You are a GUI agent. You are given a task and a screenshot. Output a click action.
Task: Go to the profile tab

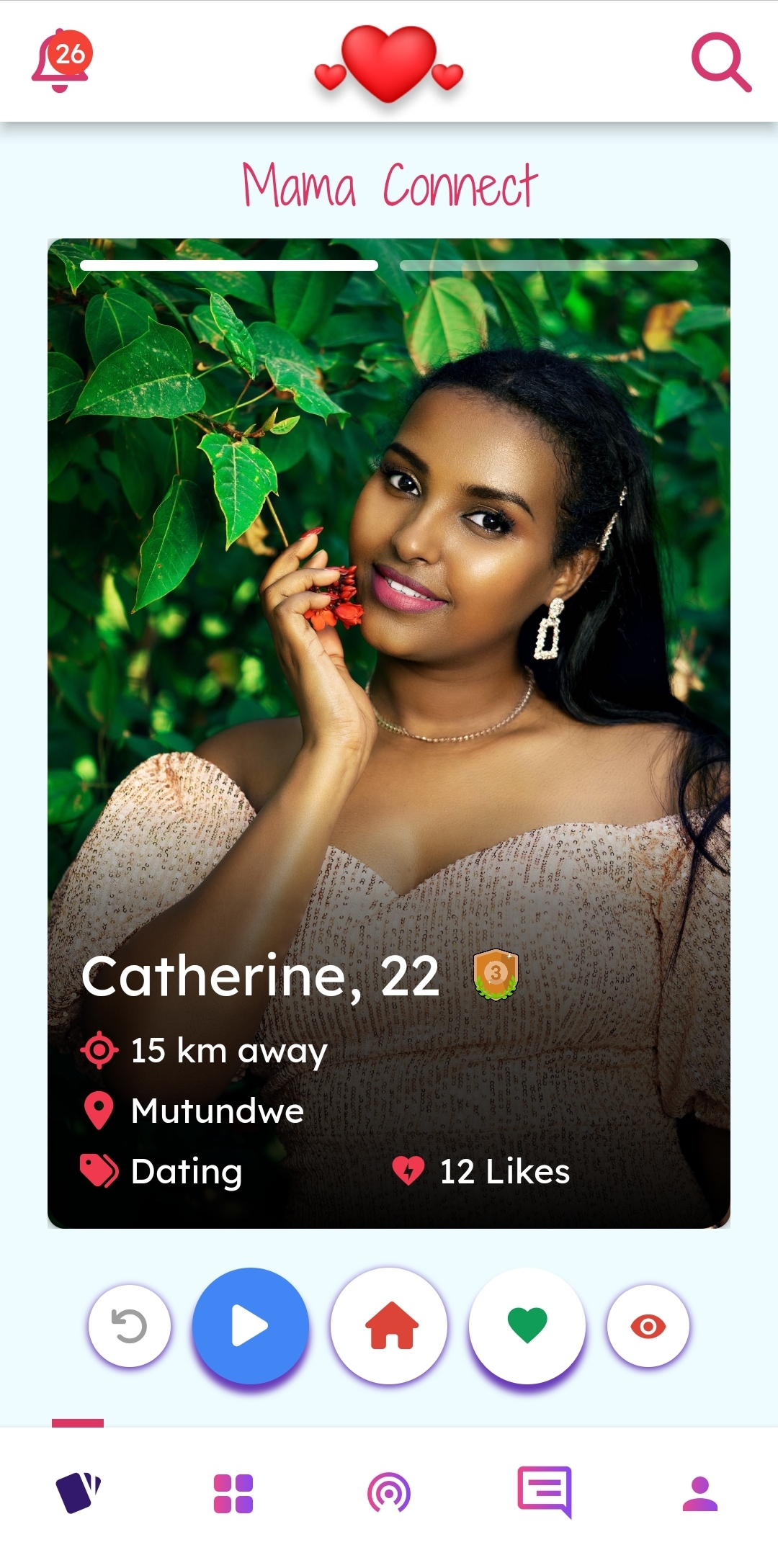pyautogui.click(x=700, y=1493)
